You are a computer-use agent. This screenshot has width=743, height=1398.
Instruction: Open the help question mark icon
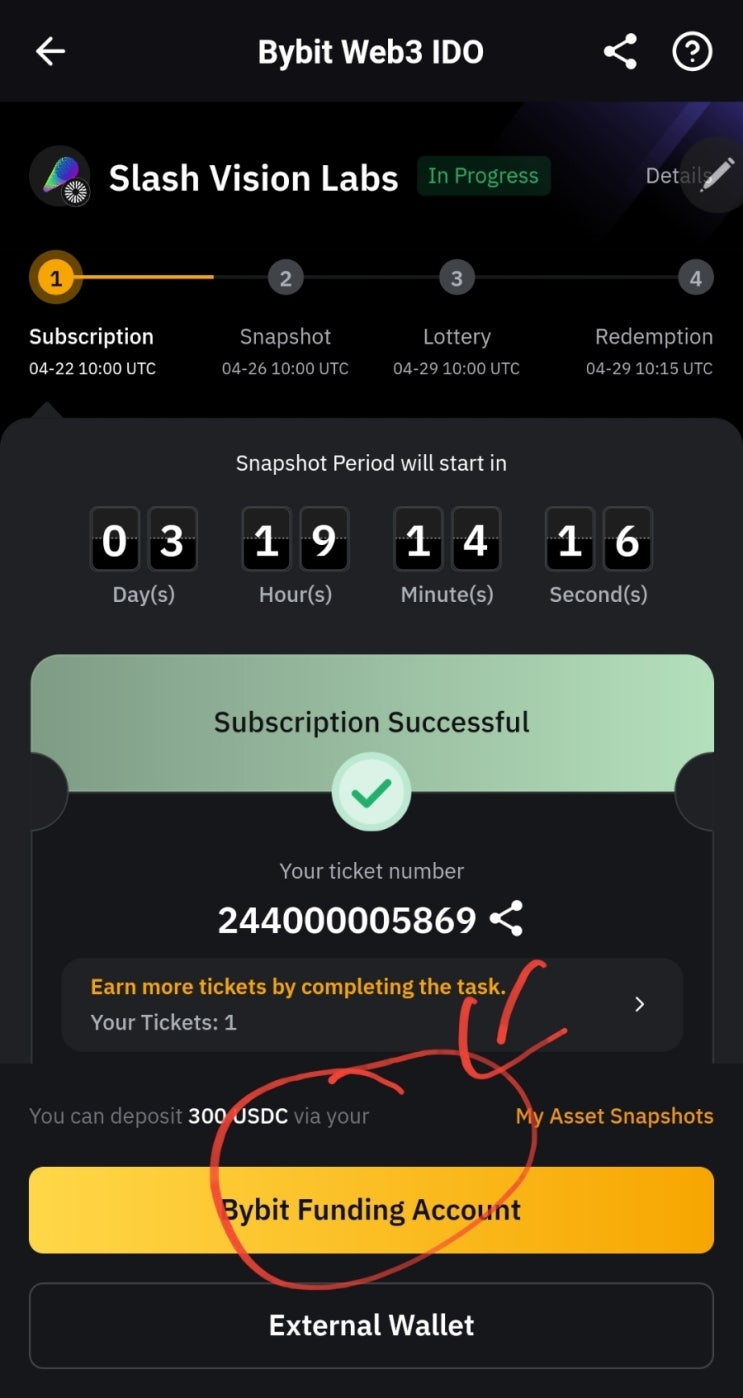click(692, 52)
